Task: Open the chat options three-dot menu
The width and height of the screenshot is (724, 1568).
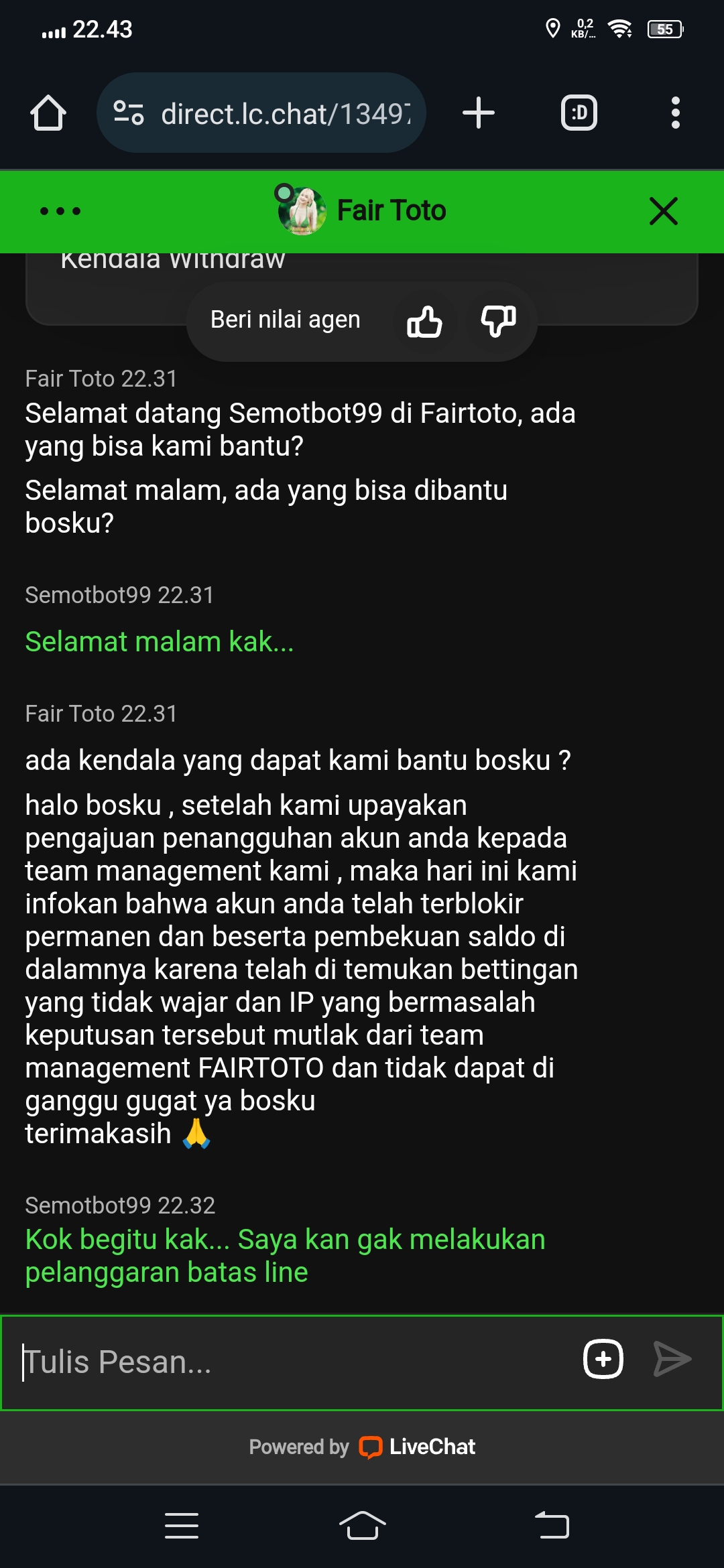Action: click(x=60, y=211)
